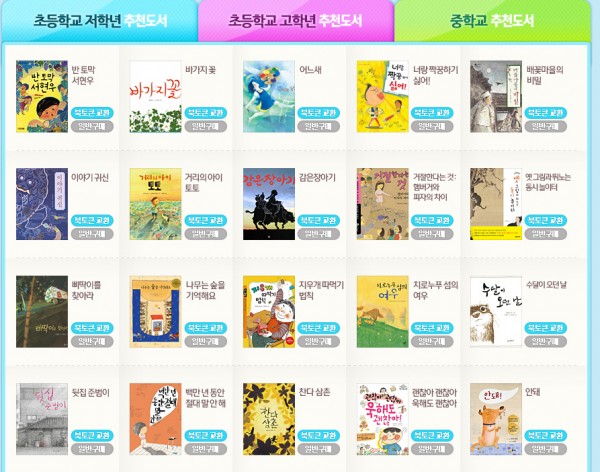600x472 pixels.
Task: Tap 북토큰 교환 for 안돼
Action: click(x=546, y=434)
